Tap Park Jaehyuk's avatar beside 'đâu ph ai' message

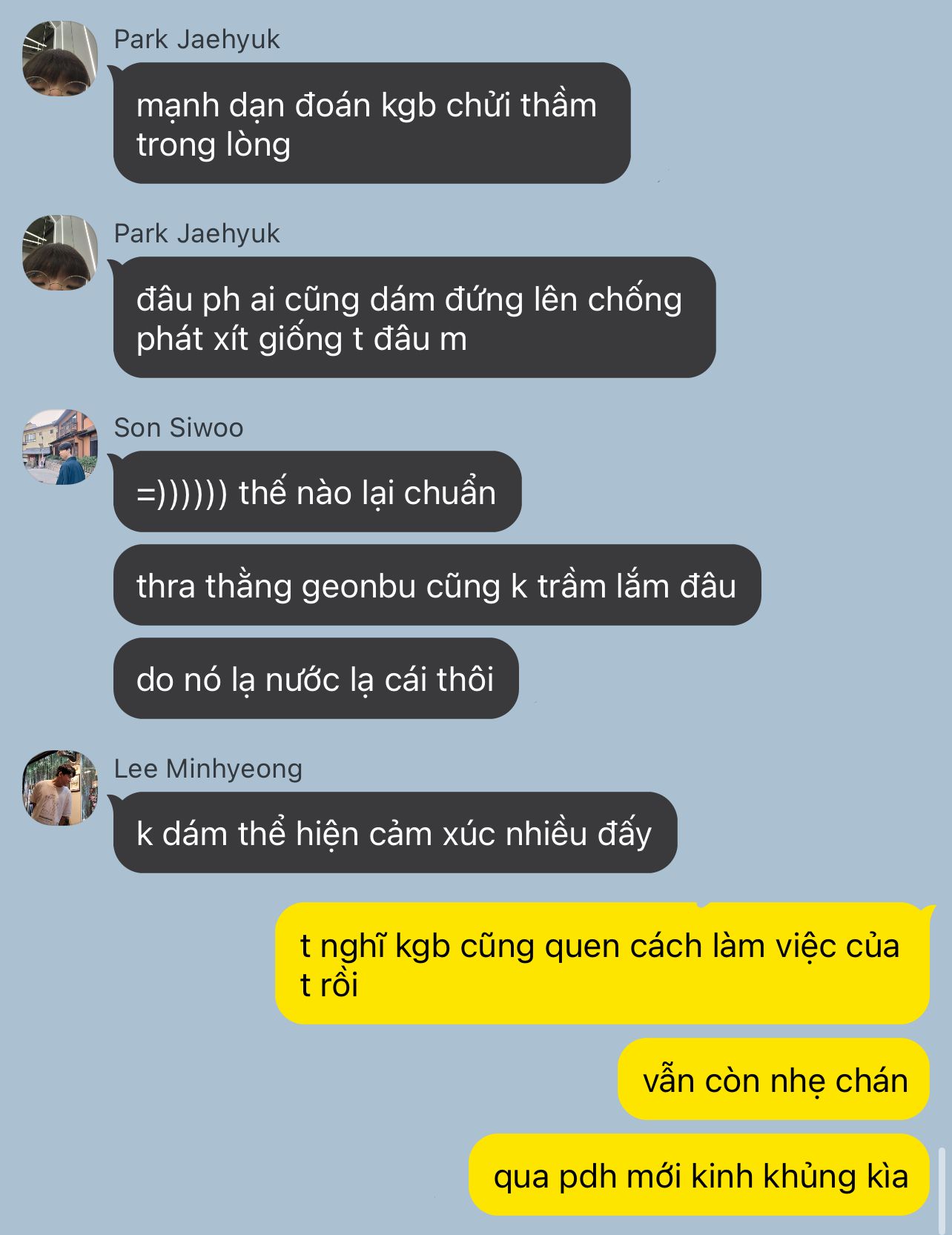click(60, 253)
